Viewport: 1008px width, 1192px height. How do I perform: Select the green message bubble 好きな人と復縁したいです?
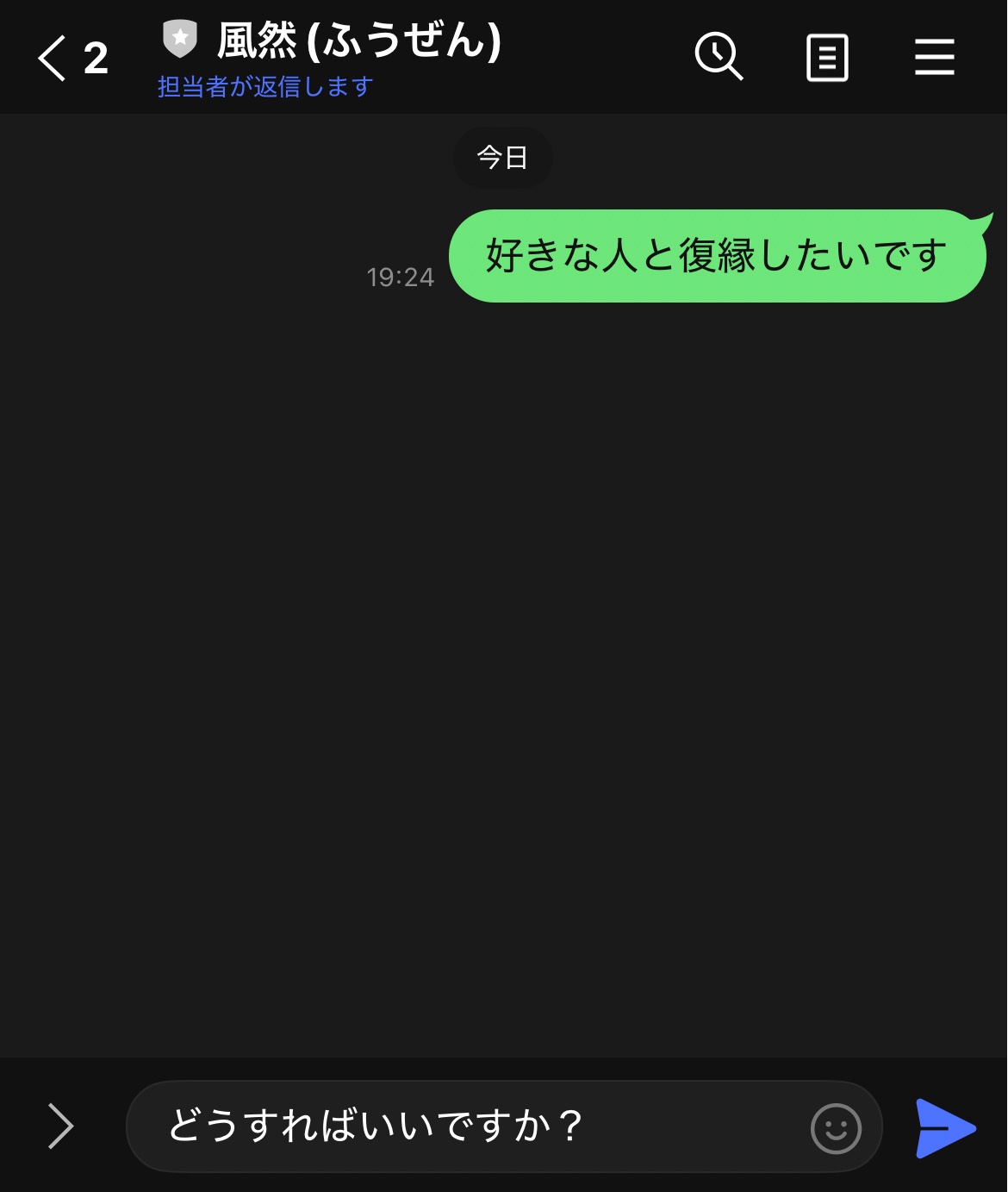(715, 255)
